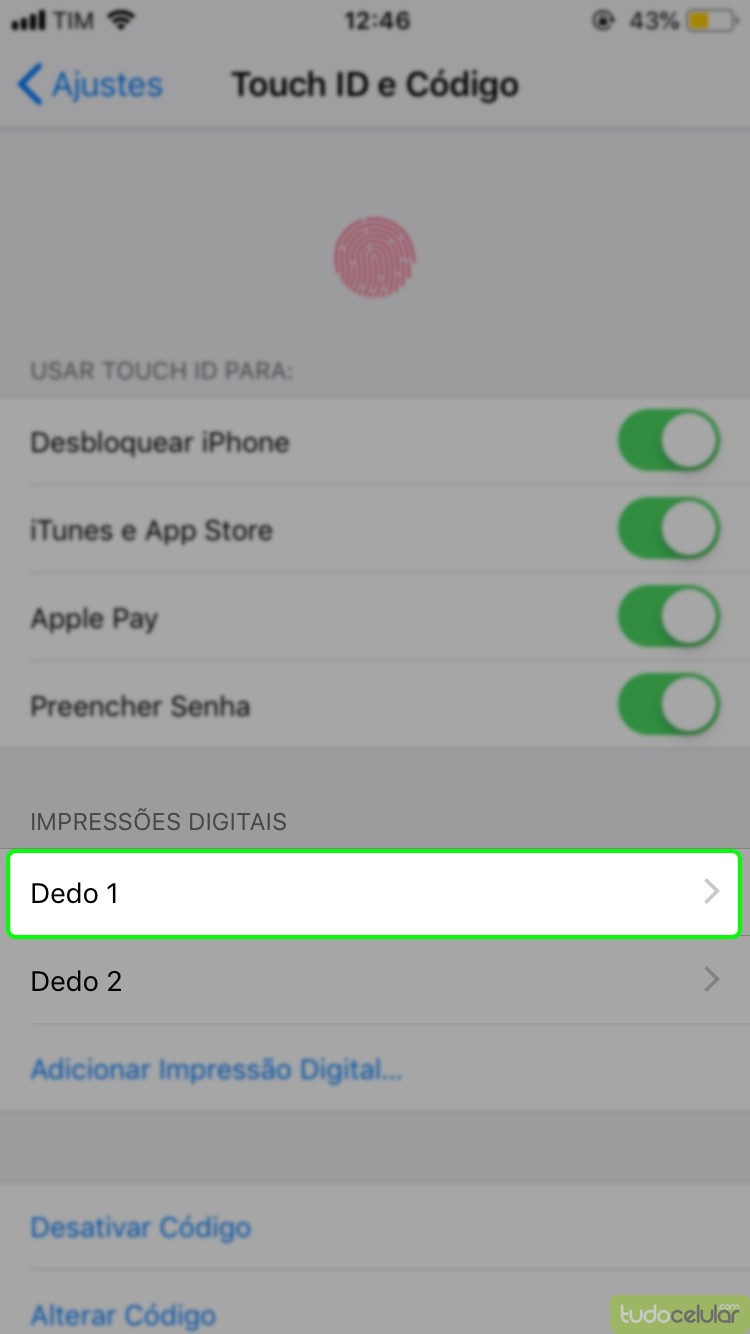Toggle Desbloquear iPhone switch
The width and height of the screenshot is (750, 1334).
pos(668,441)
